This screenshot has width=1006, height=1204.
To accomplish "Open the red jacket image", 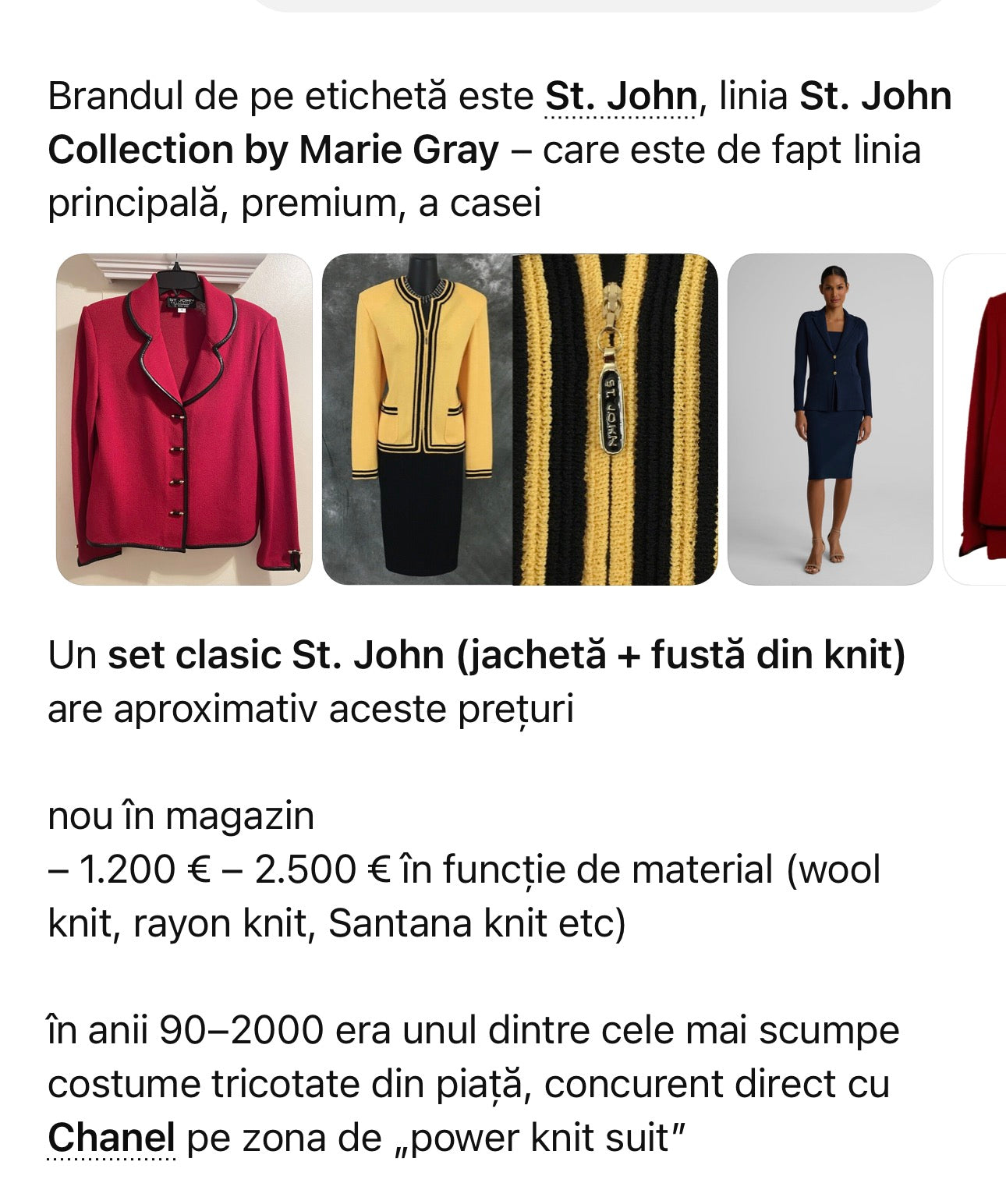I will [x=184, y=419].
